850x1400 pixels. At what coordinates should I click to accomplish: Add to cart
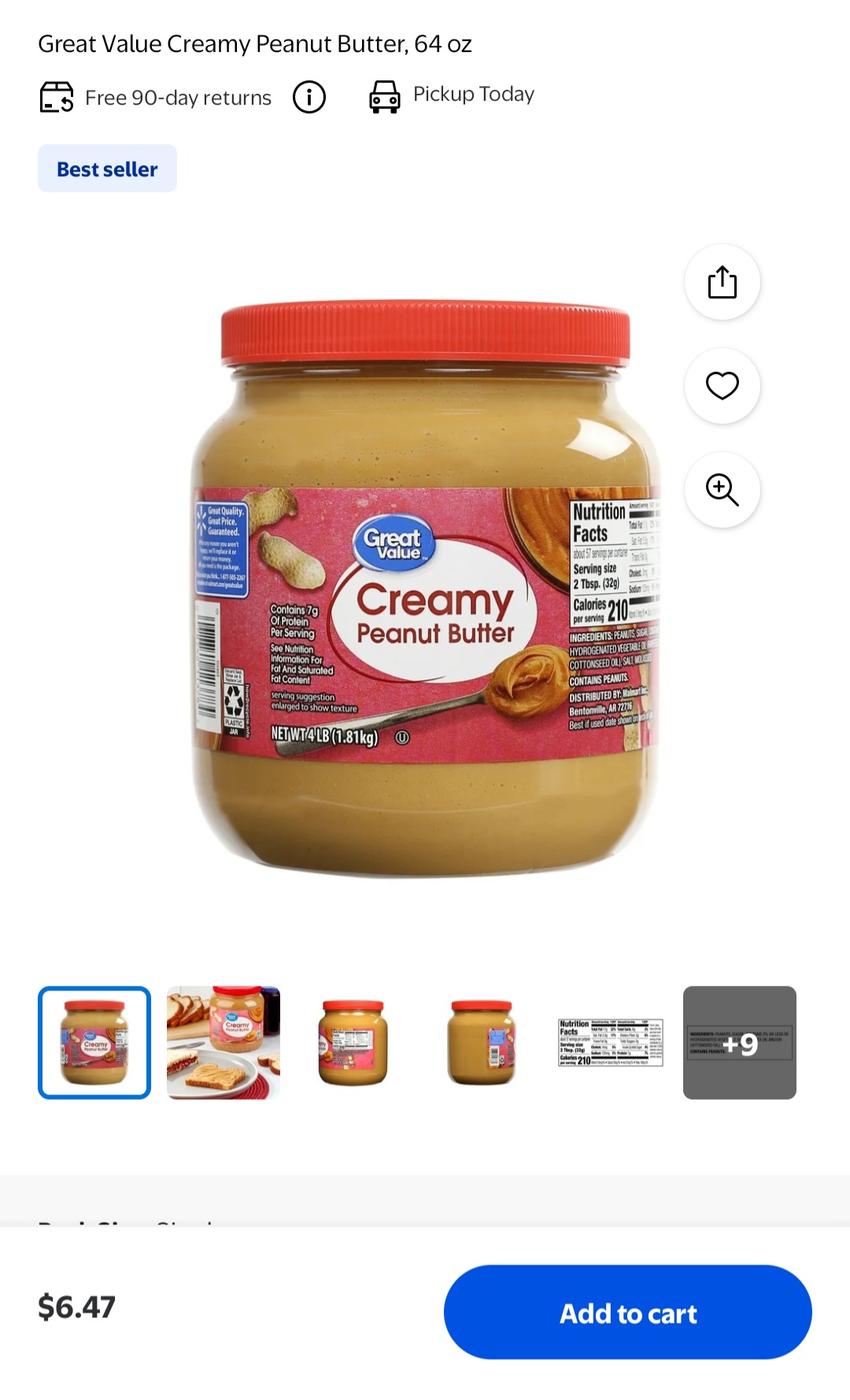click(x=627, y=1312)
